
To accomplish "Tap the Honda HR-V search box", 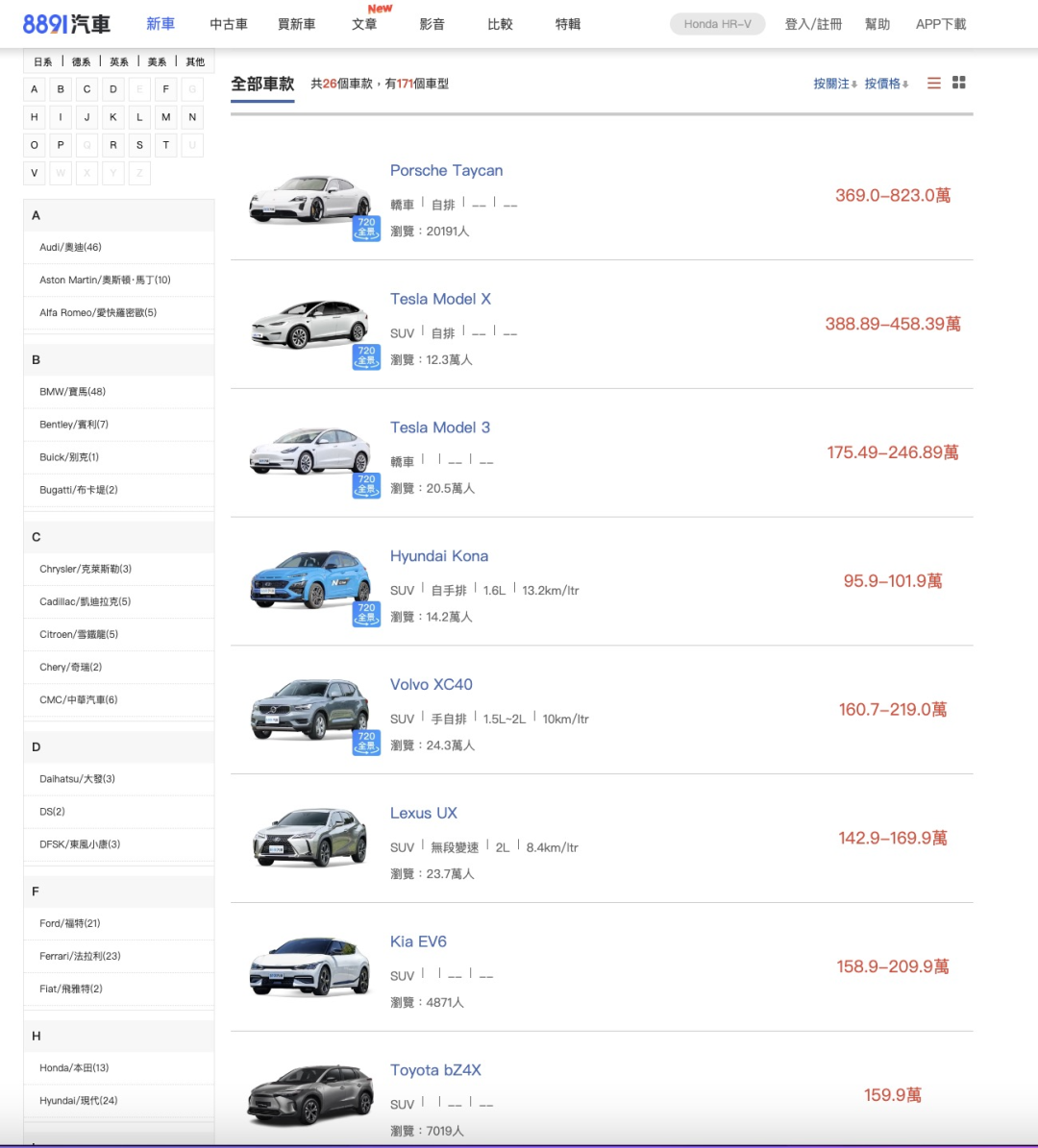I will [x=717, y=24].
